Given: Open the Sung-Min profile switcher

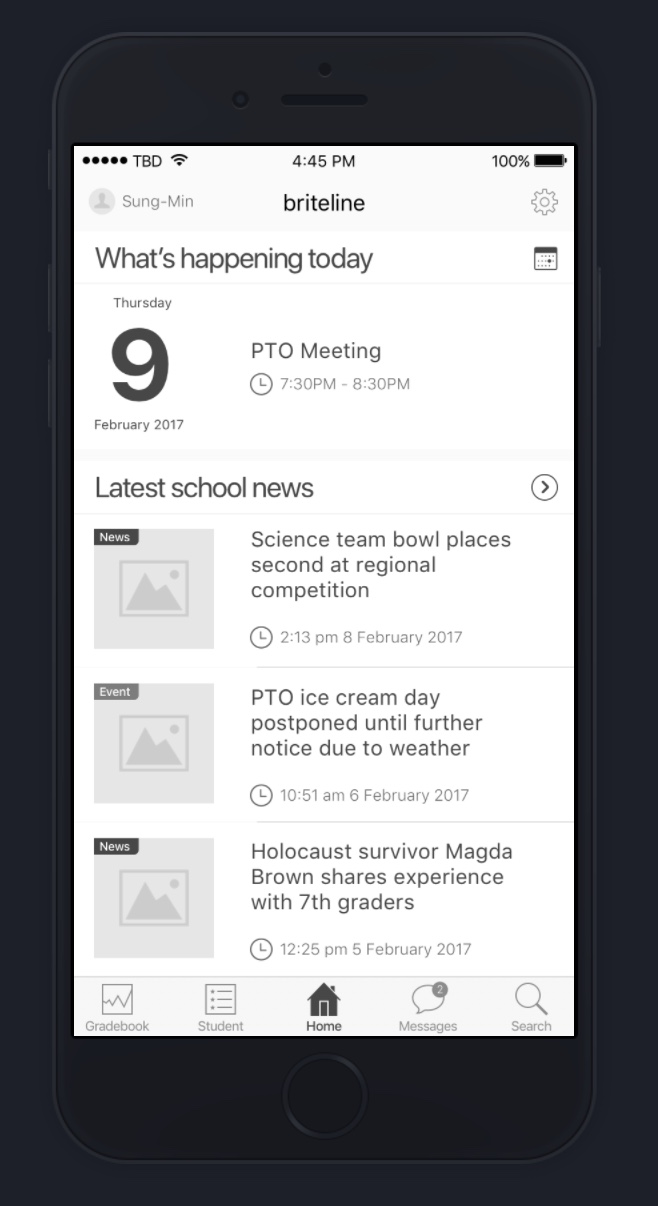Looking at the screenshot, I should [141, 201].
